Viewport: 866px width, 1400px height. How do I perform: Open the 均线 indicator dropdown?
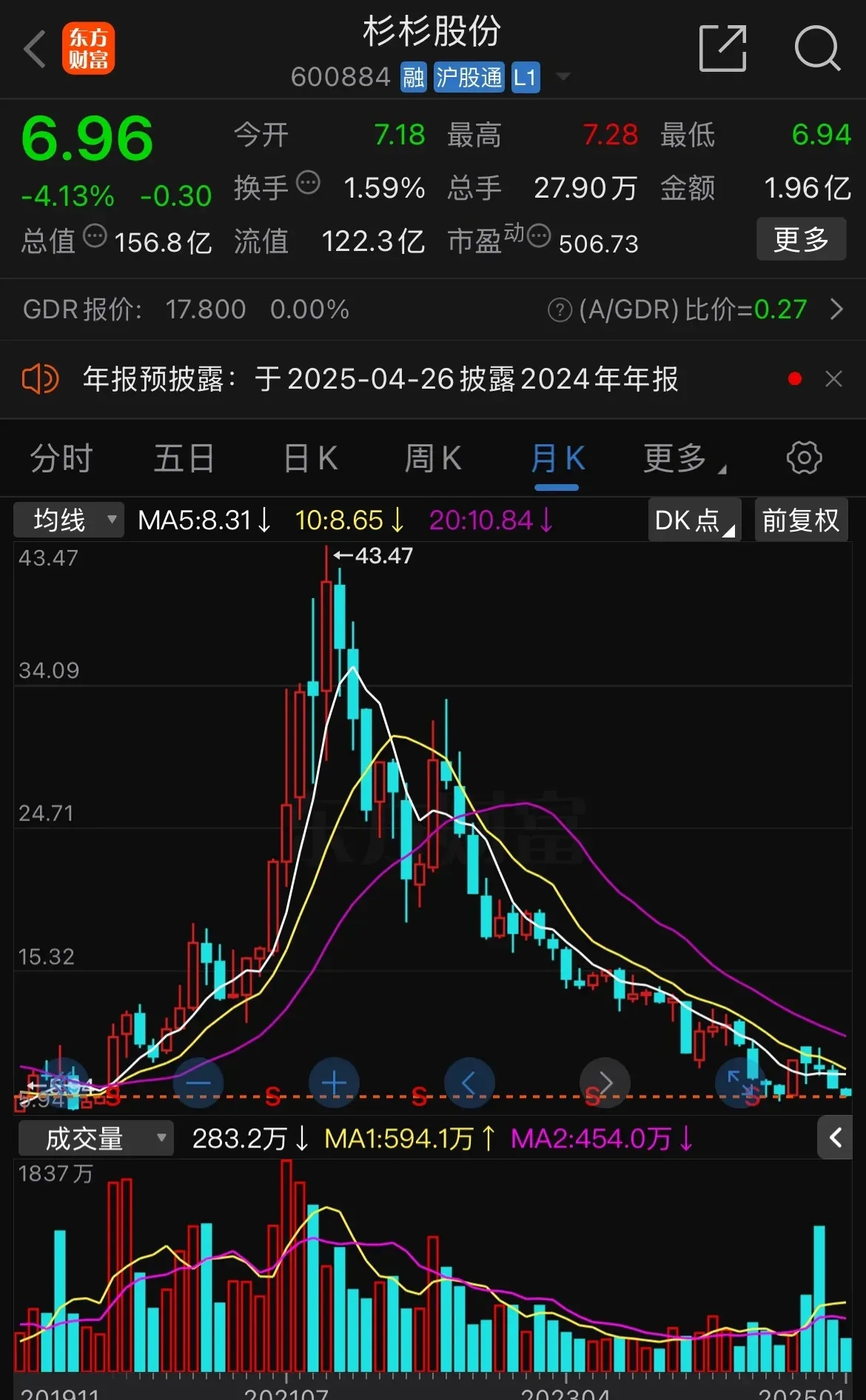[69, 520]
